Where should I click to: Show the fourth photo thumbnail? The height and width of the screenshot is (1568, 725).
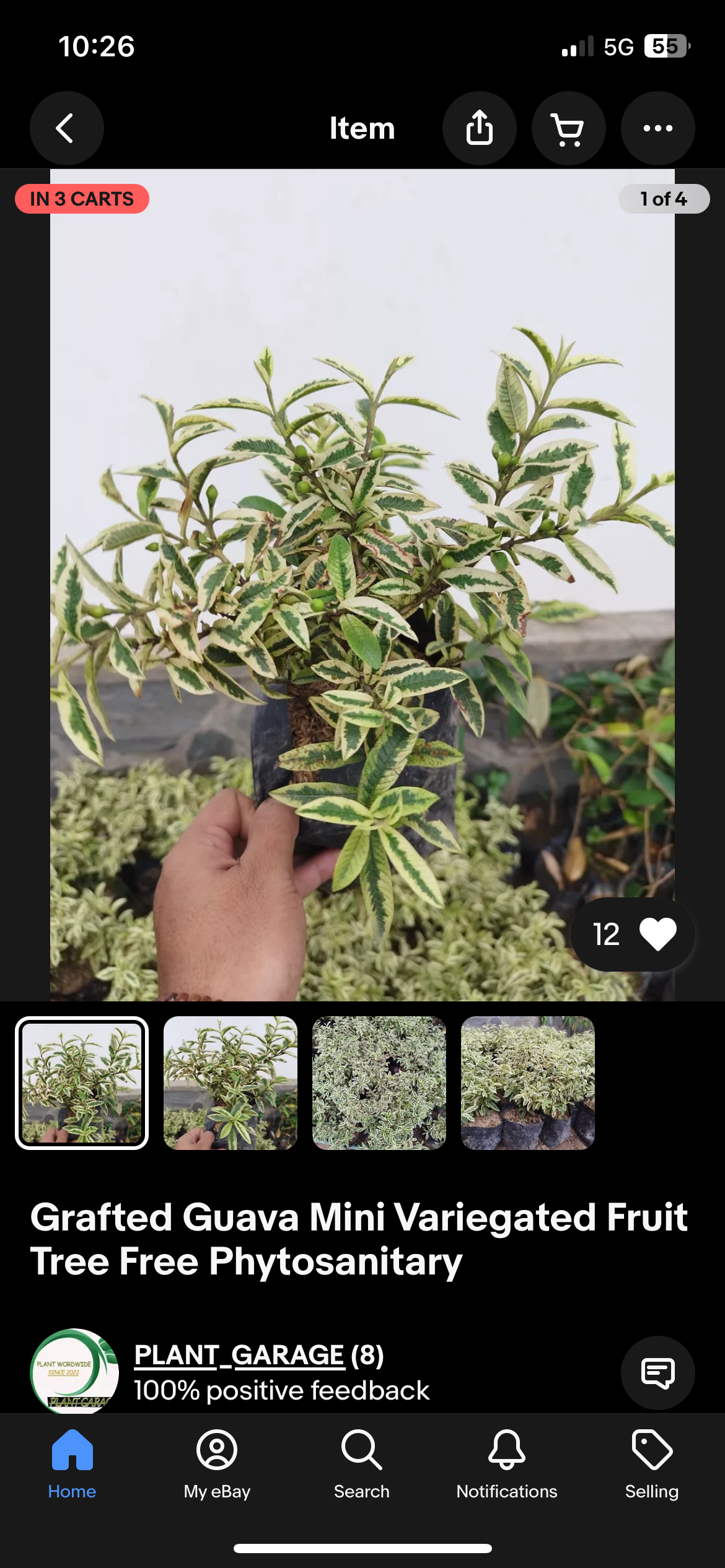click(527, 1082)
